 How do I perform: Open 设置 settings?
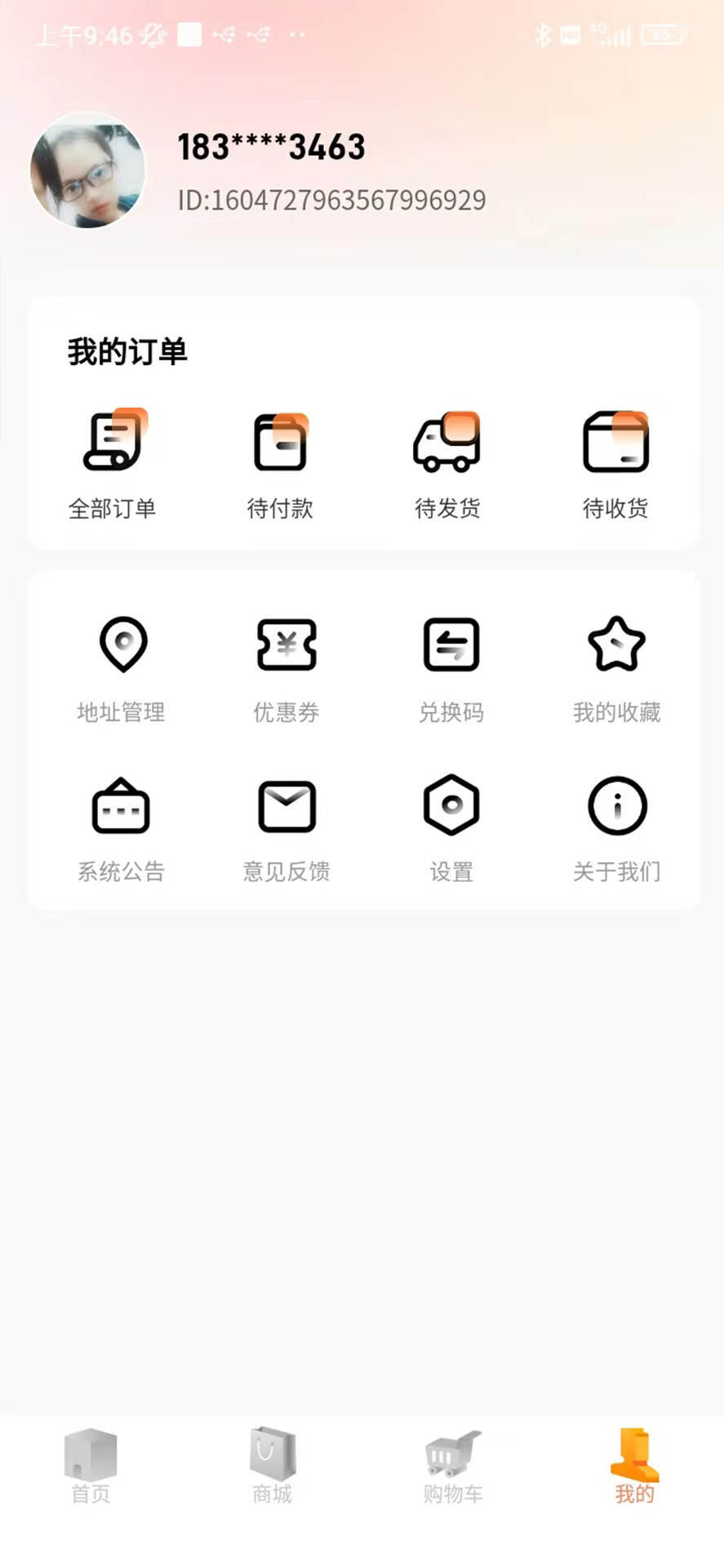coord(451,825)
